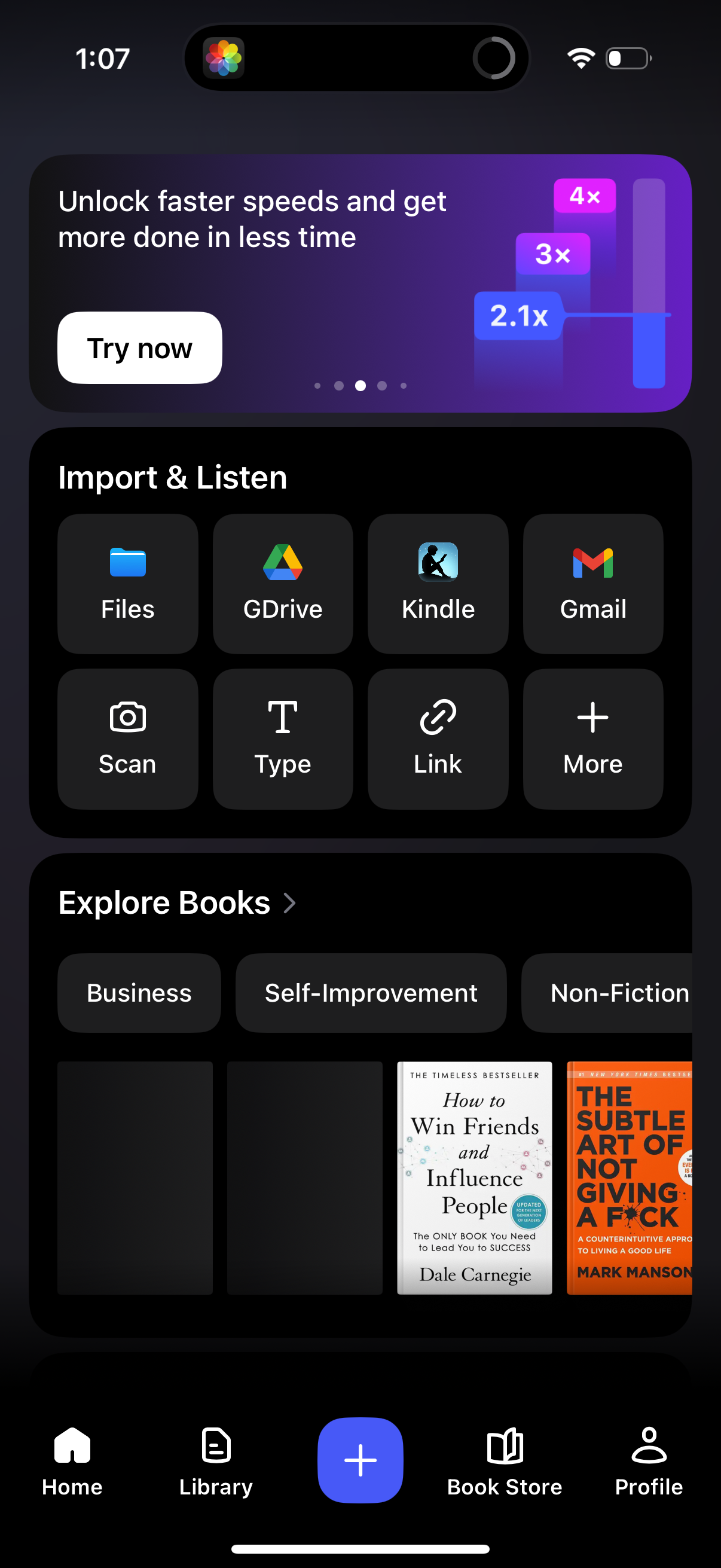Show More import options

pos(592,738)
